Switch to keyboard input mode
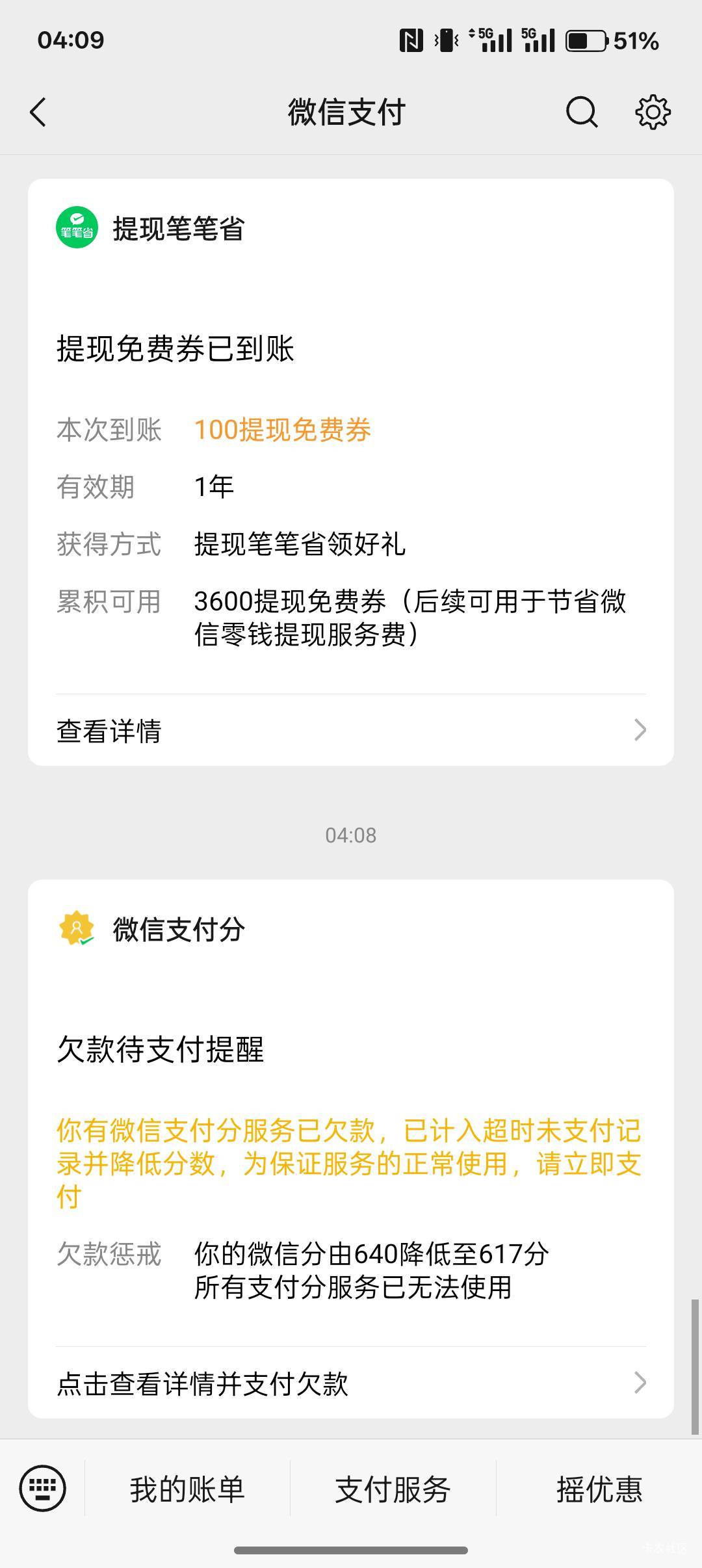The width and height of the screenshot is (702, 1568). pyautogui.click(x=43, y=1489)
